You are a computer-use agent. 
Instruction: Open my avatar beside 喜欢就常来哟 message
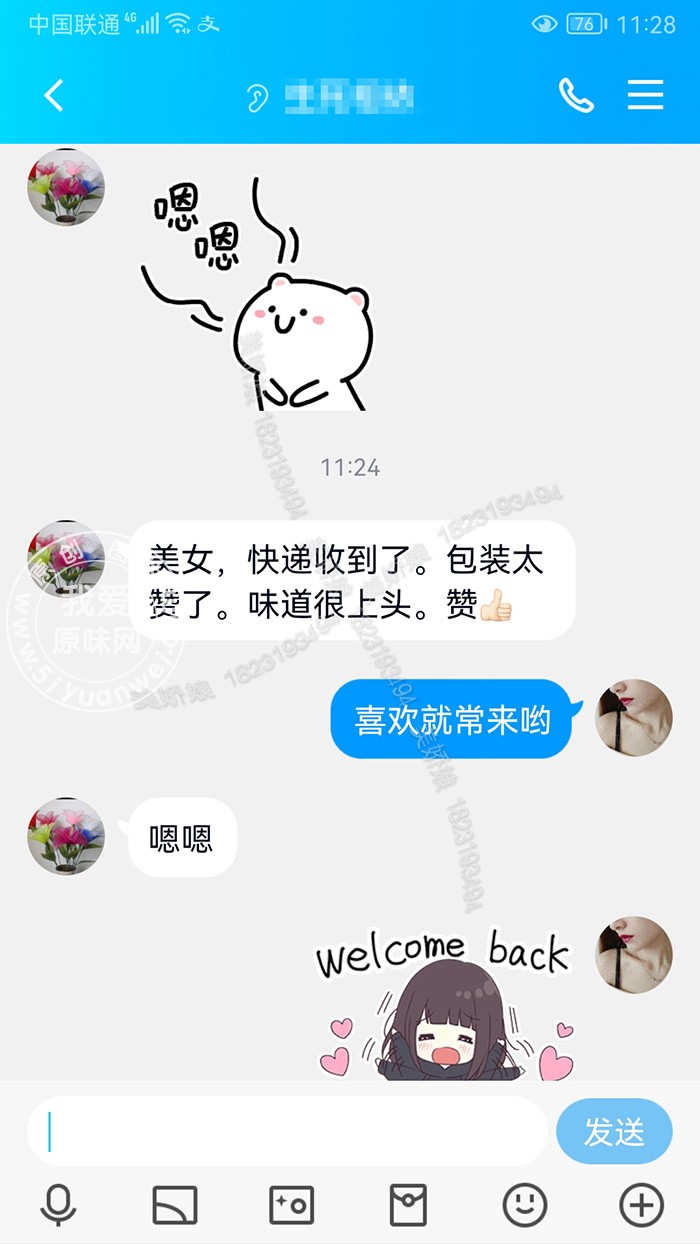point(634,717)
